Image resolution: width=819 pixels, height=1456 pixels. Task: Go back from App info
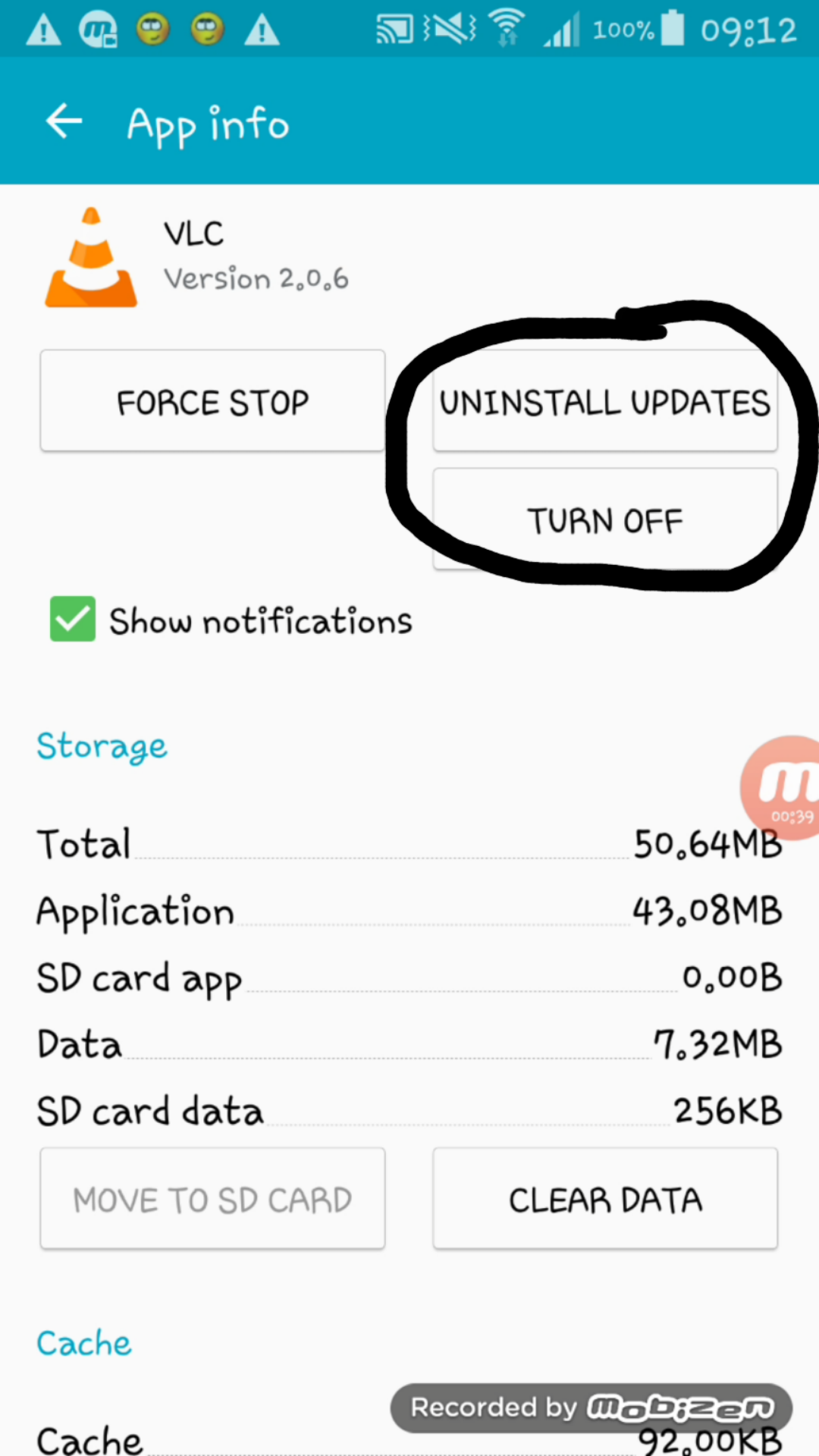coord(64,121)
